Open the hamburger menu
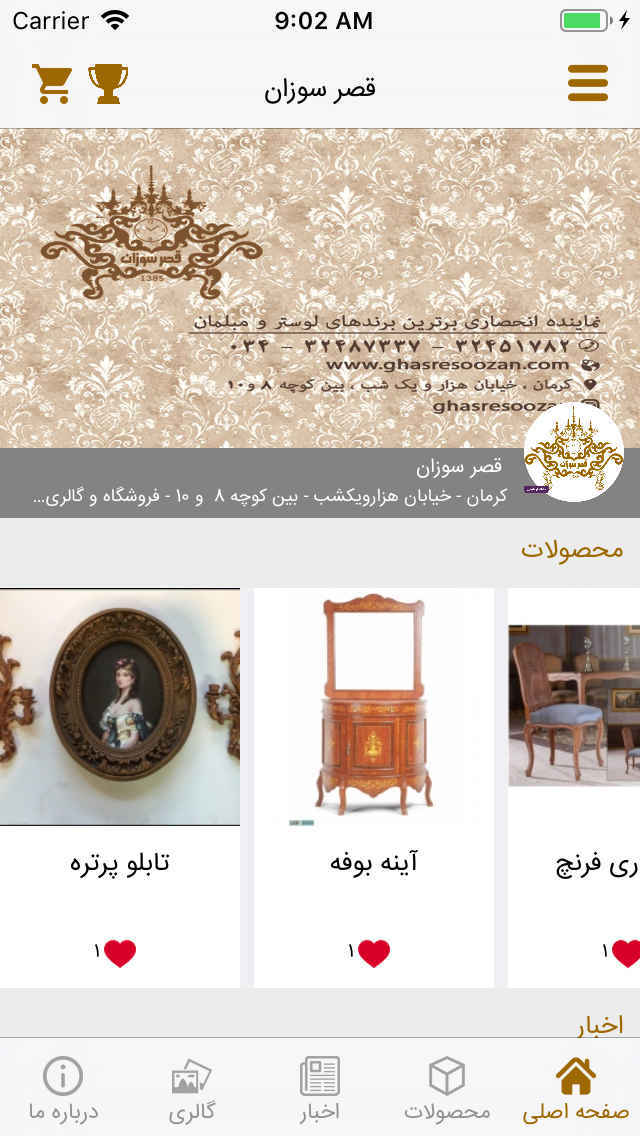 [587, 84]
